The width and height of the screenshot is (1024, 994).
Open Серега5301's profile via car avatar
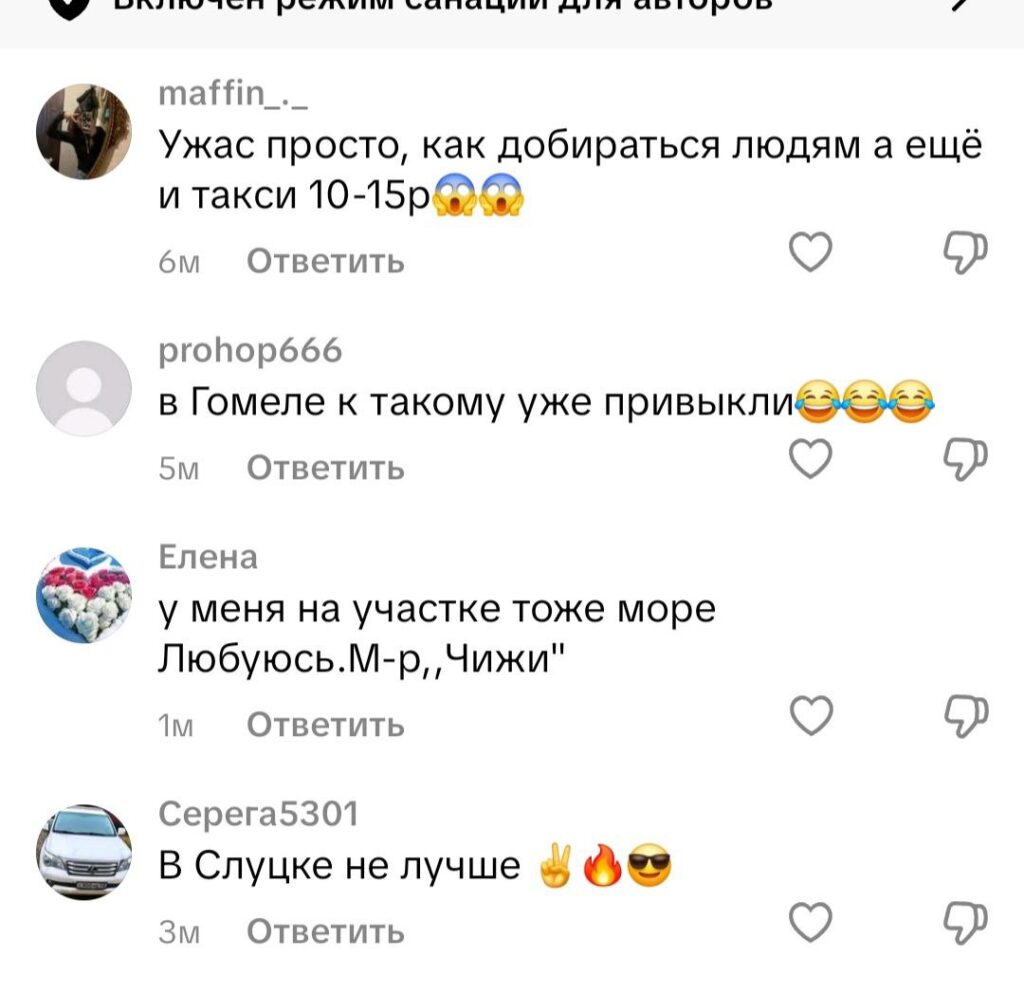84,851
